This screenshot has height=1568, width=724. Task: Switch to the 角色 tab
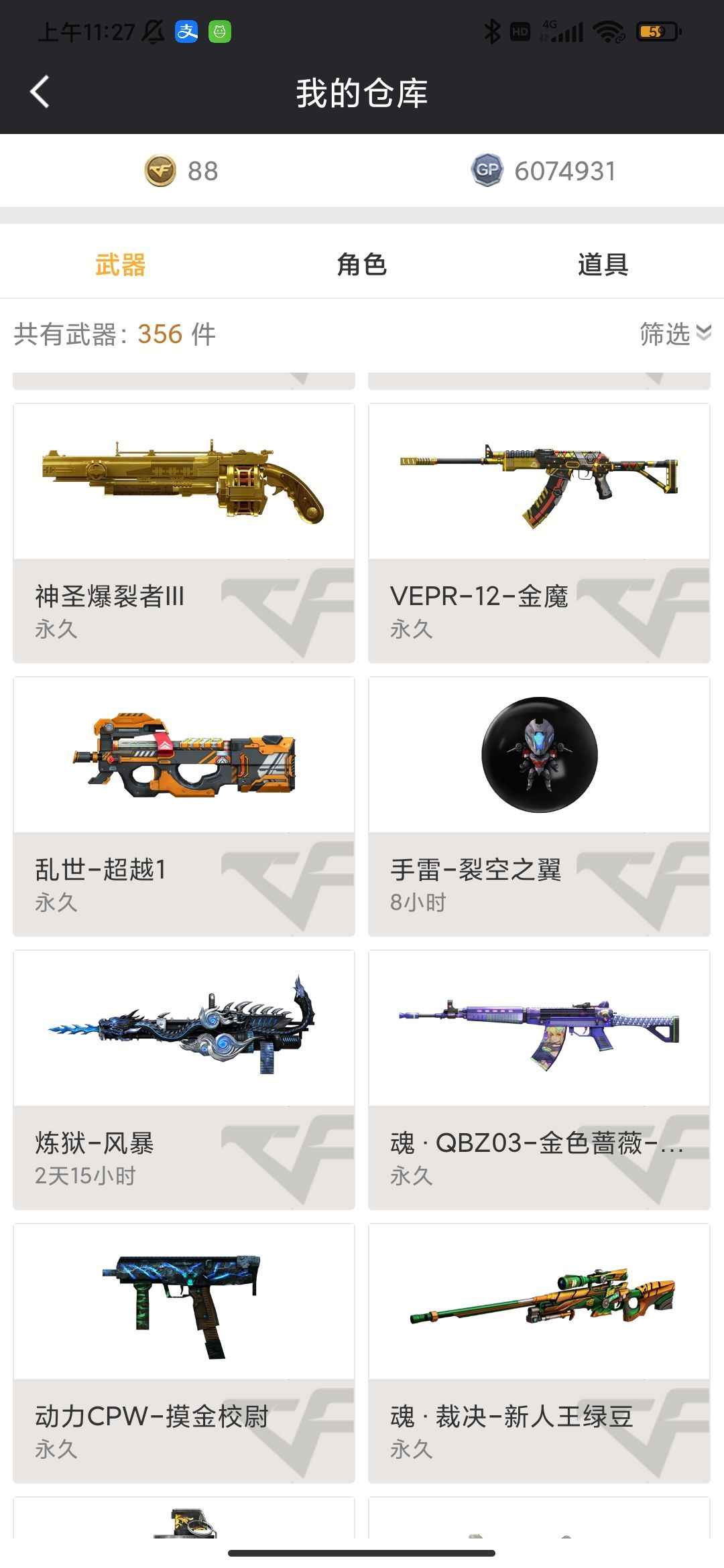361,265
